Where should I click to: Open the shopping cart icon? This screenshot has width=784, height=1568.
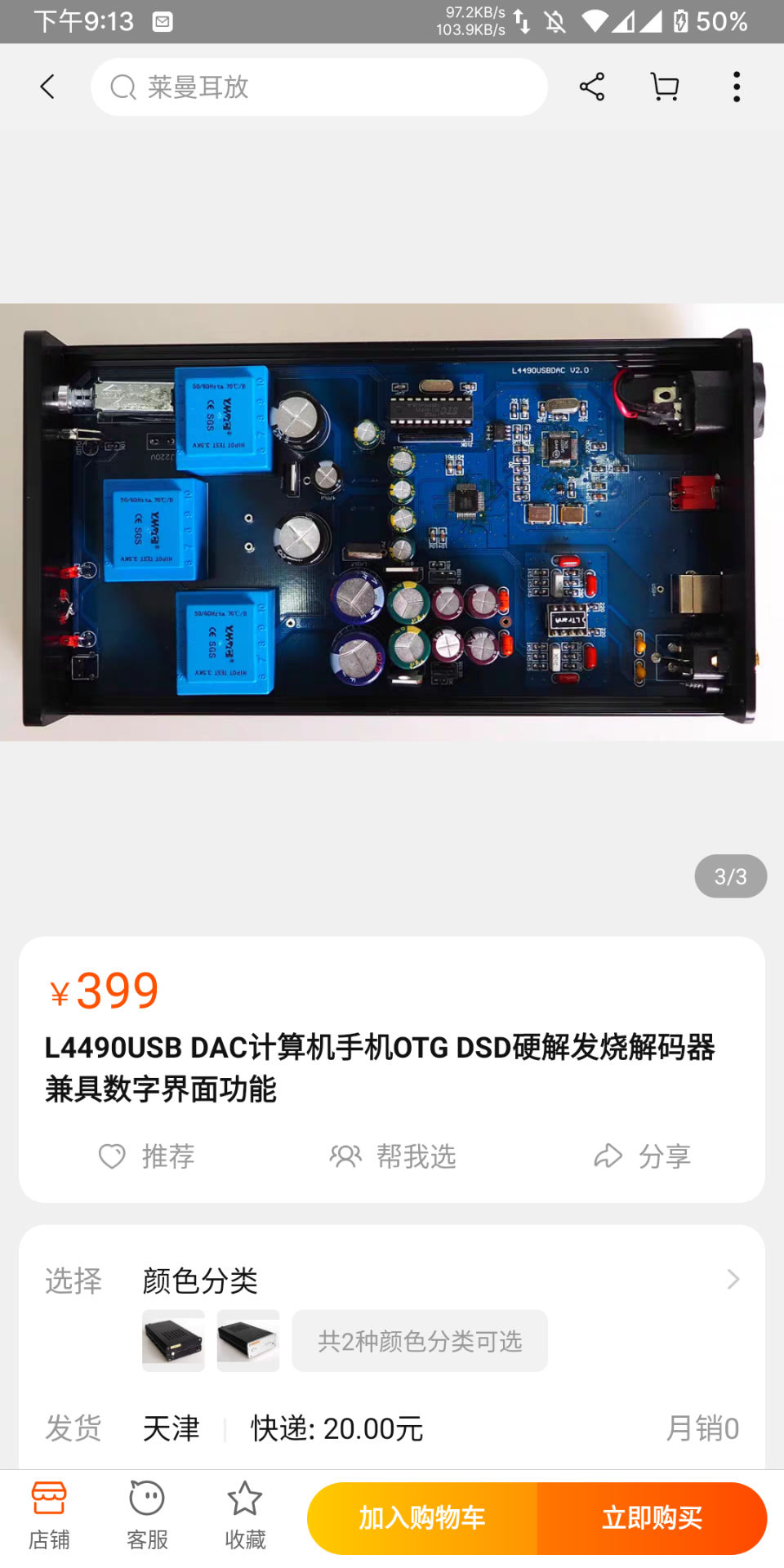pyautogui.click(x=665, y=87)
